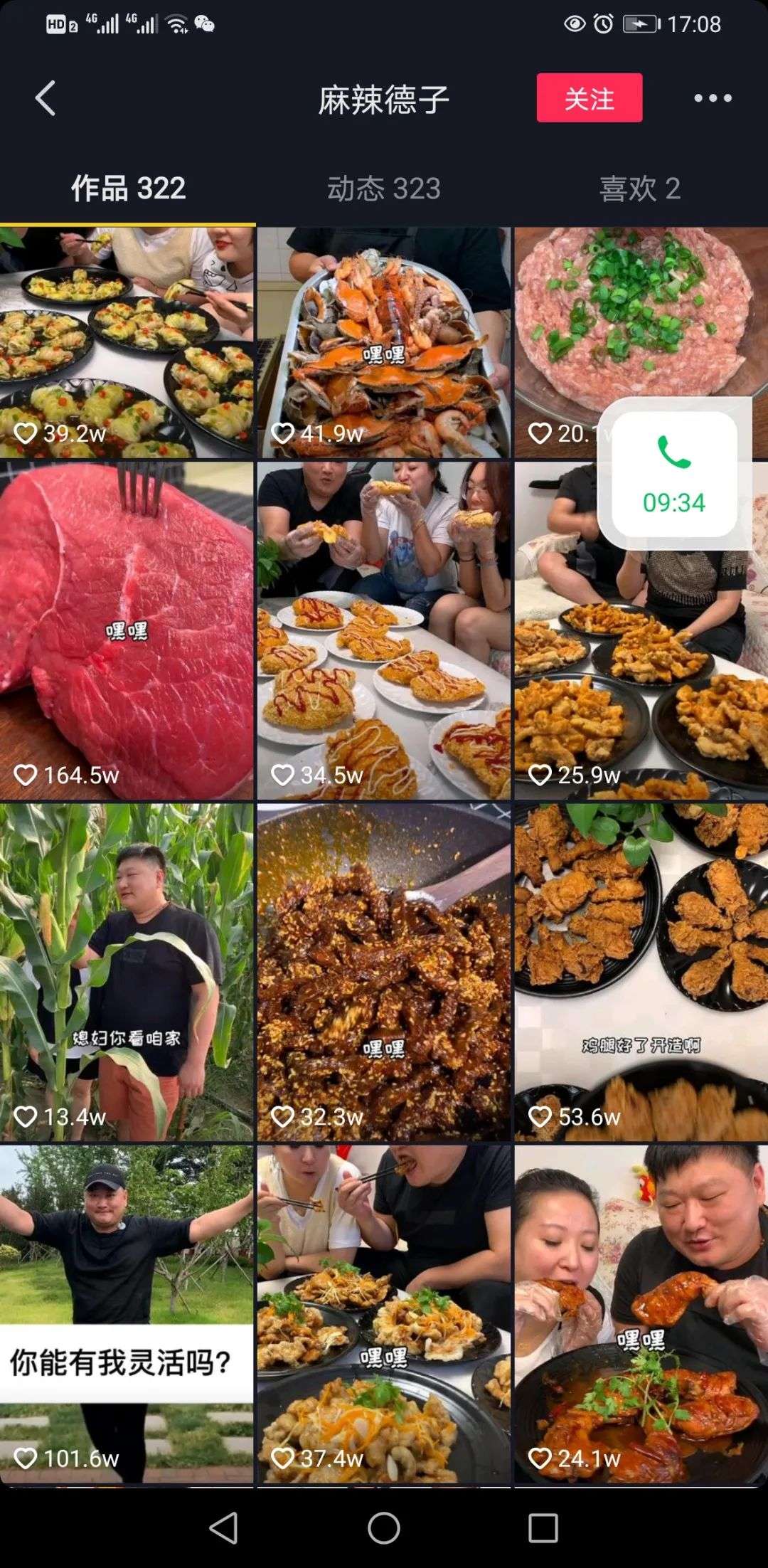Image resolution: width=768 pixels, height=1568 pixels.
Task: Follow 麻辣德子 with the 关注 button
Action: pos(590,97)
